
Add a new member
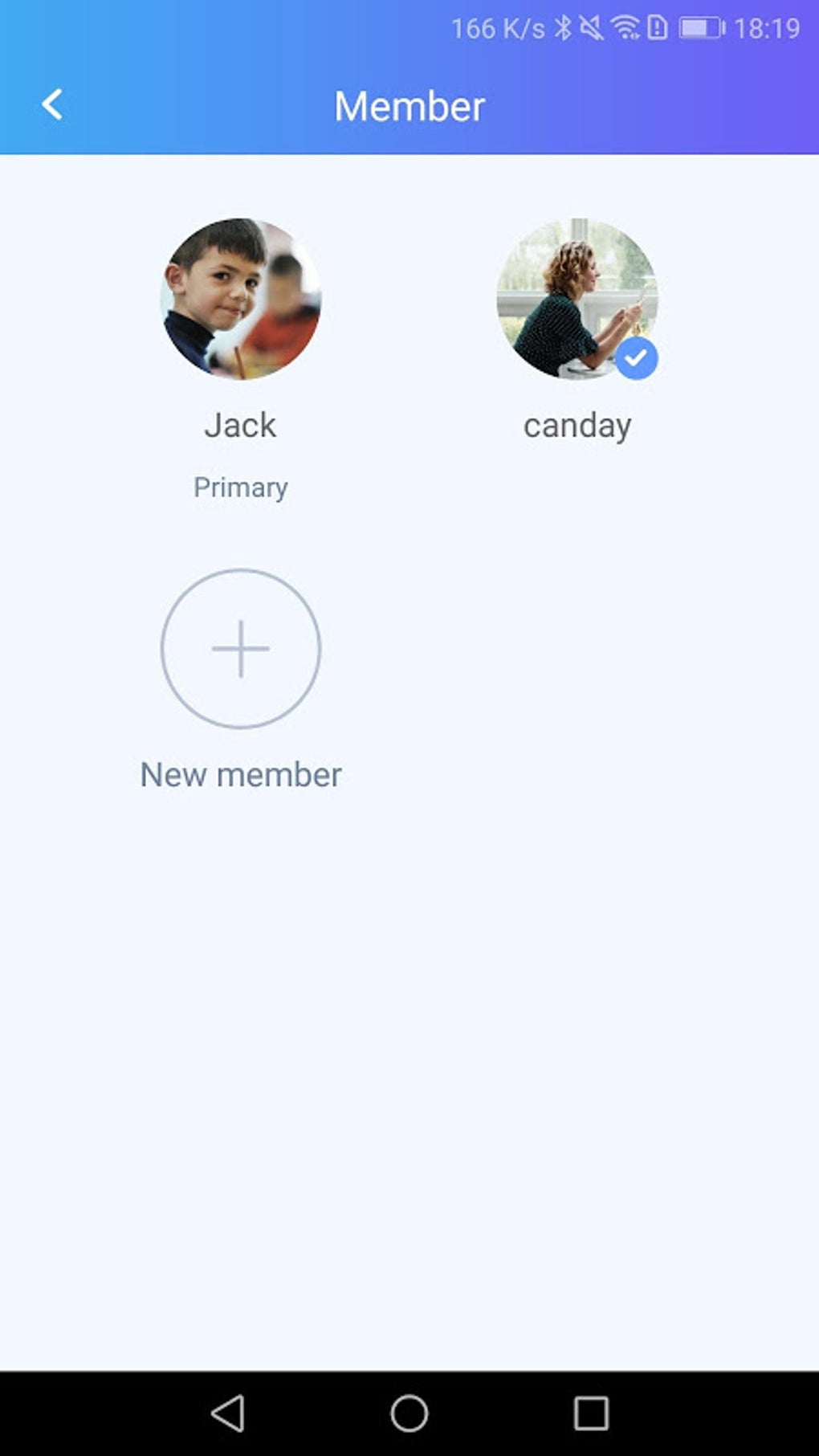click(241, 648)
